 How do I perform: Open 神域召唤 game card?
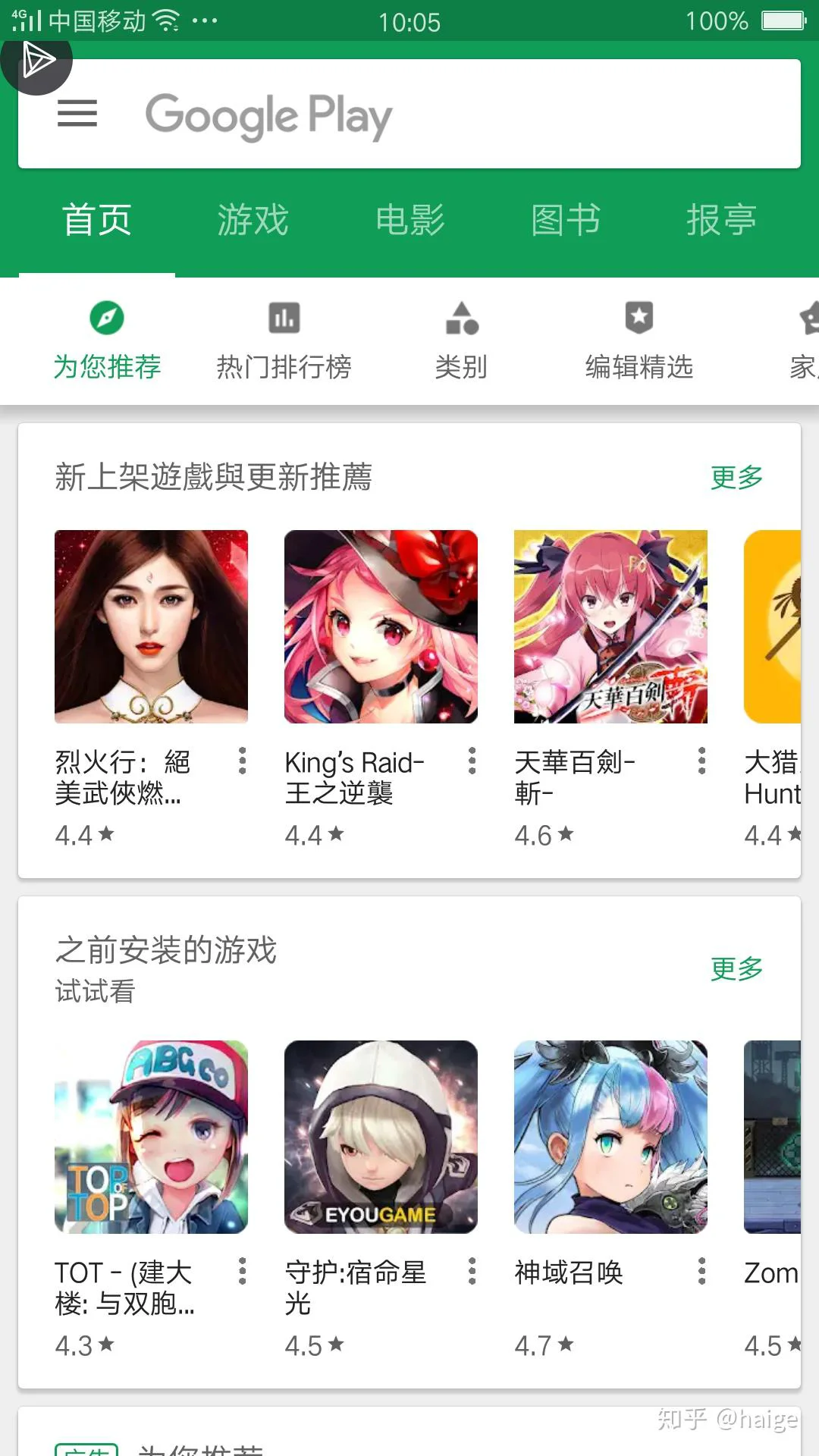[610, 1137]
